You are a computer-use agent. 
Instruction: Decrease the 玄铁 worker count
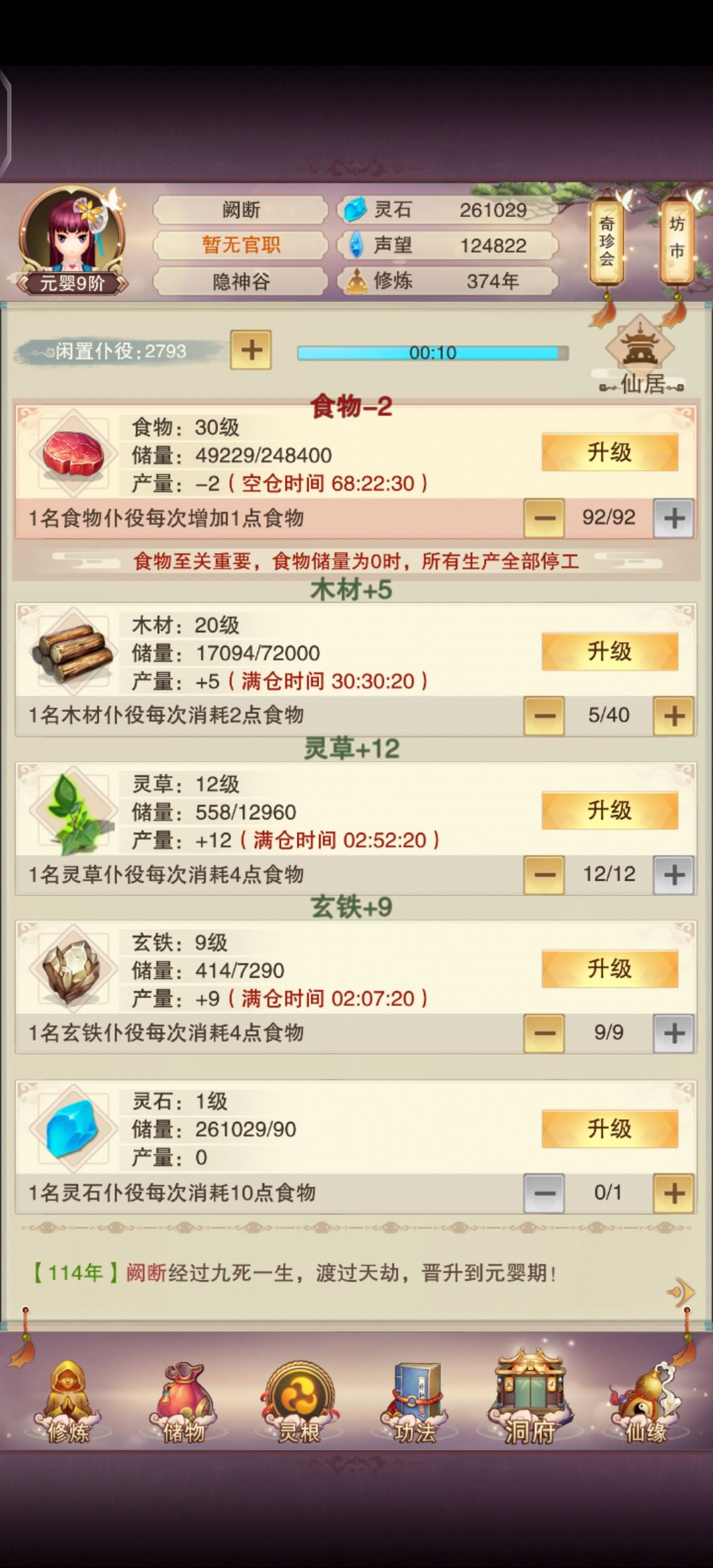[x=545, y=1033]
